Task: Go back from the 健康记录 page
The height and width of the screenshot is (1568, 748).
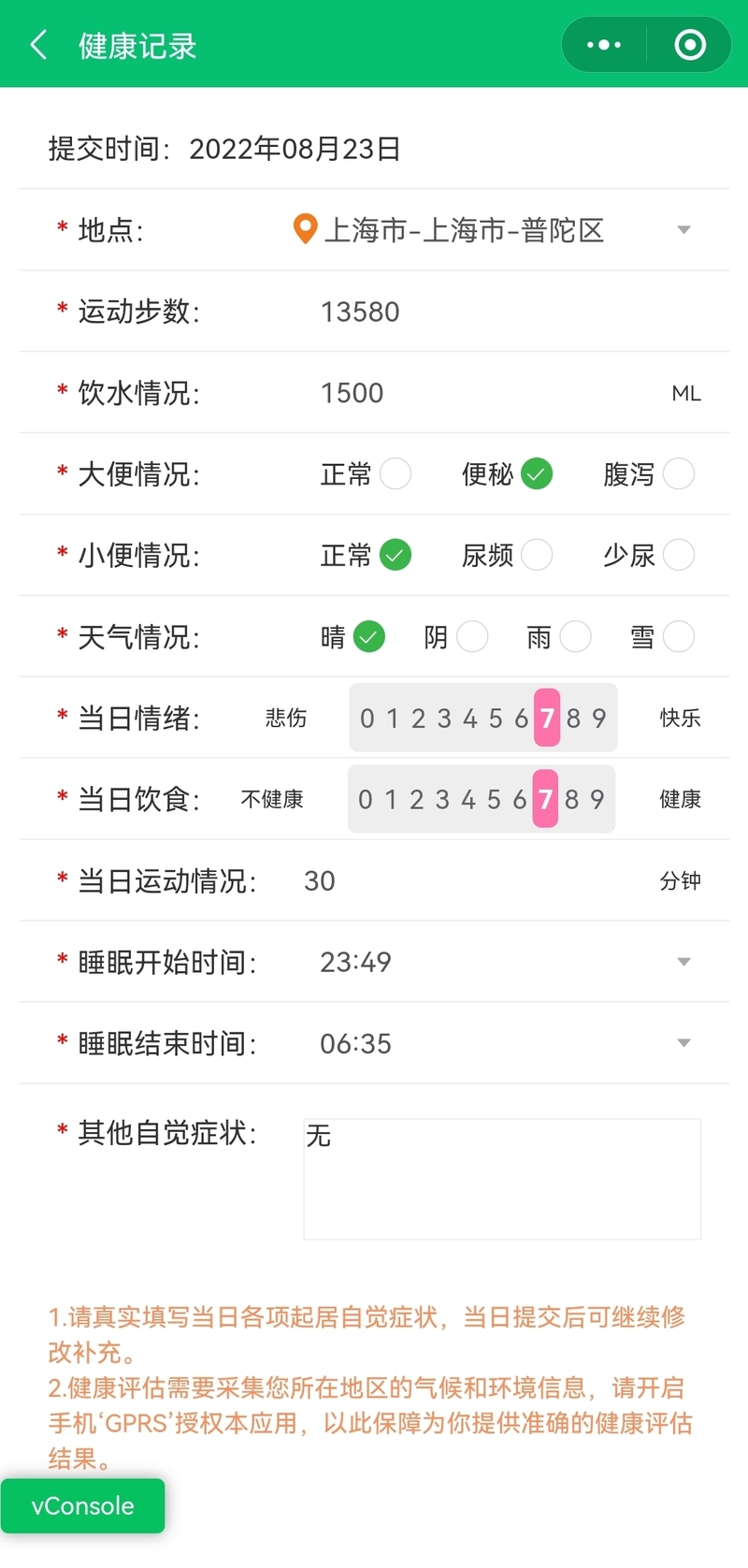Action: pos(39,45)
